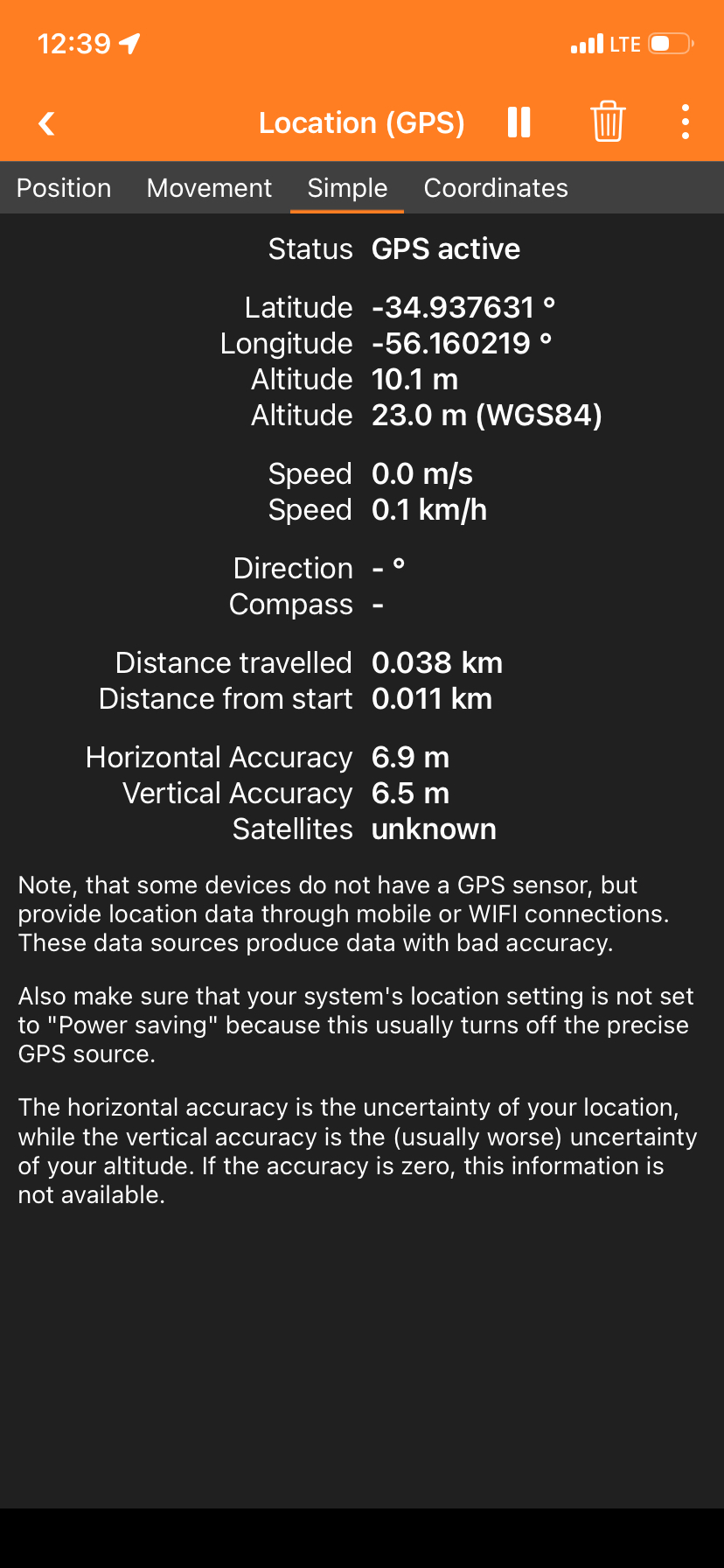Delete recorded data with trash icon

point(608,122)
